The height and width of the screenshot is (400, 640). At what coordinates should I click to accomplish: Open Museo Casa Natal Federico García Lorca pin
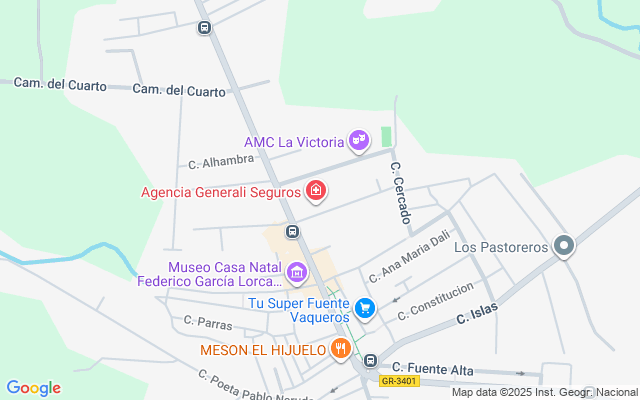pyautogui.click(x=296, y=271)
